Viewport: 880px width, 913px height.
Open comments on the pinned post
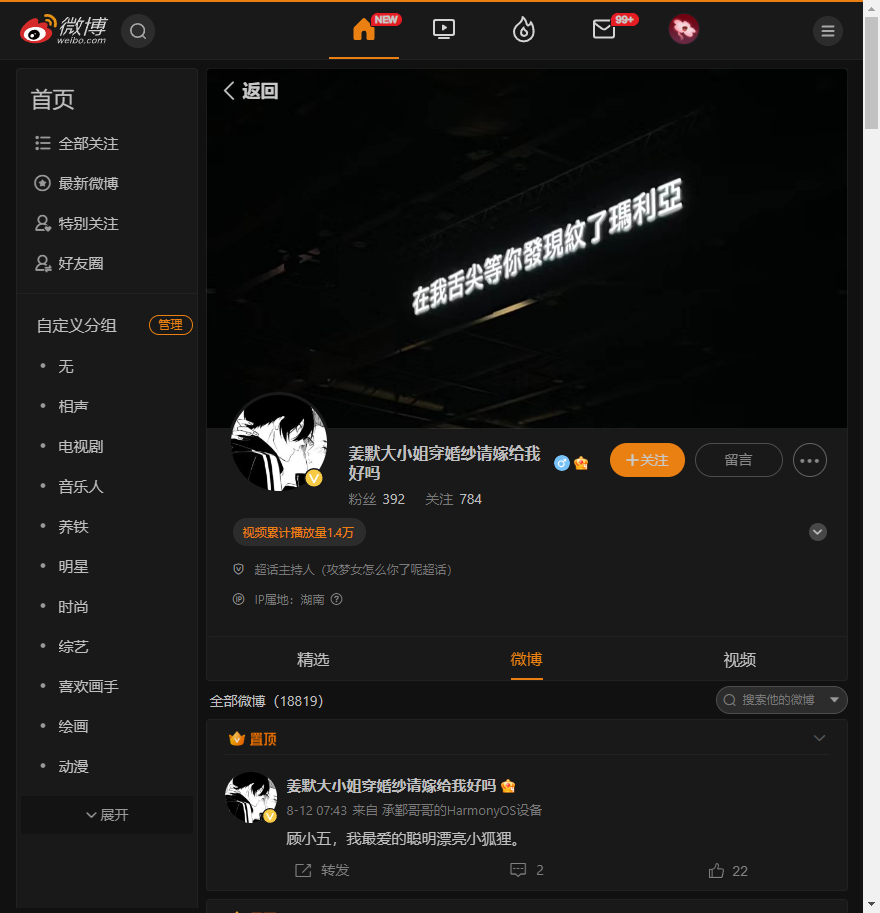click(x=527, y=870)
